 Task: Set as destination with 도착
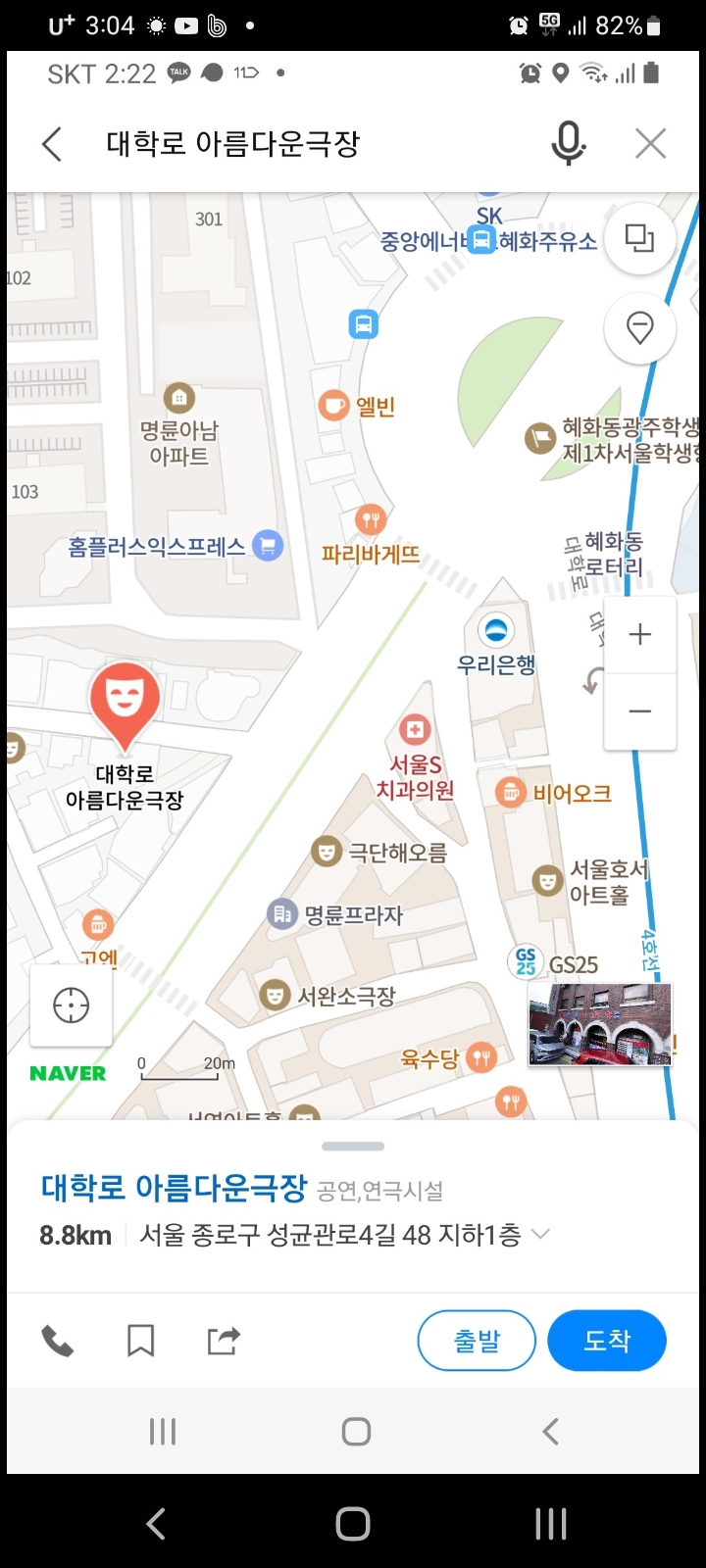point(606,1340)
